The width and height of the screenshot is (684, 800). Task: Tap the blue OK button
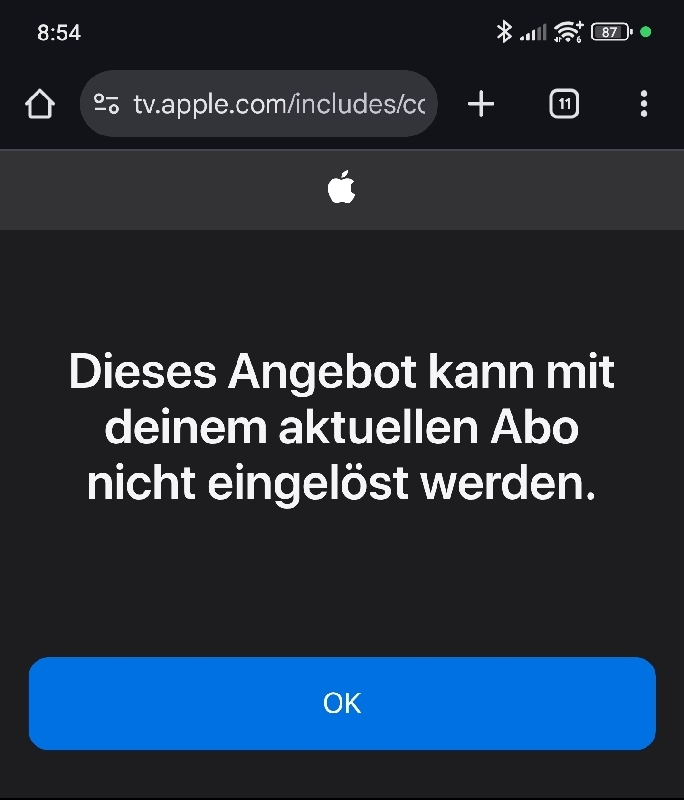tap(342, 703)
